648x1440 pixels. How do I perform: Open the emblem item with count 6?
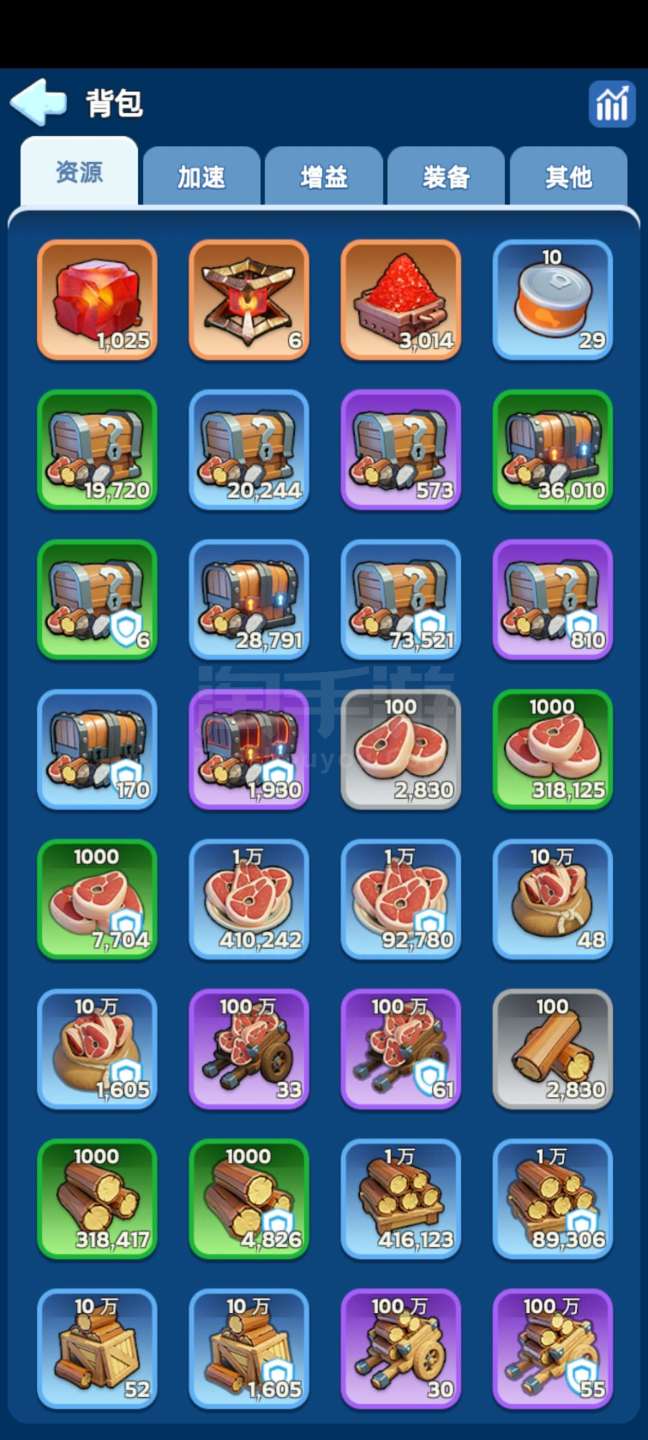(249, 300)
